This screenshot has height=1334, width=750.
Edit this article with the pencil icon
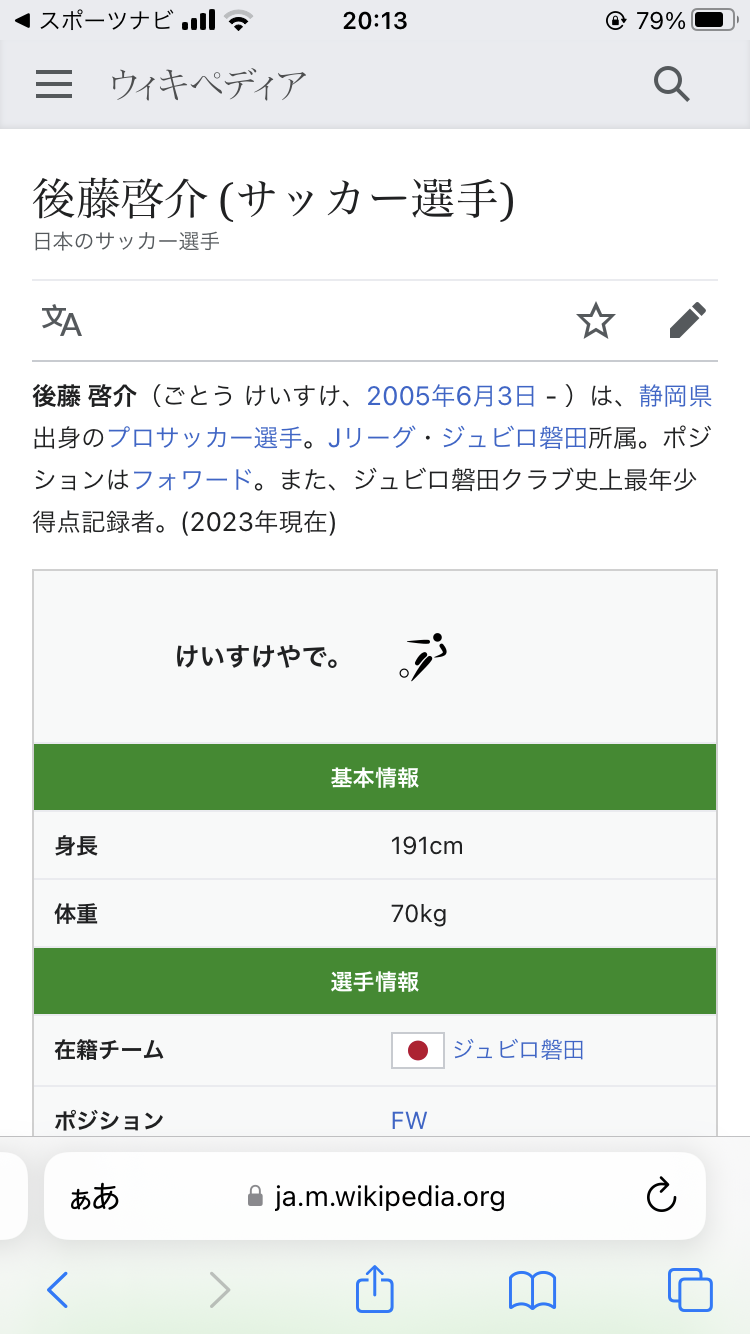(x=687, y=321)
